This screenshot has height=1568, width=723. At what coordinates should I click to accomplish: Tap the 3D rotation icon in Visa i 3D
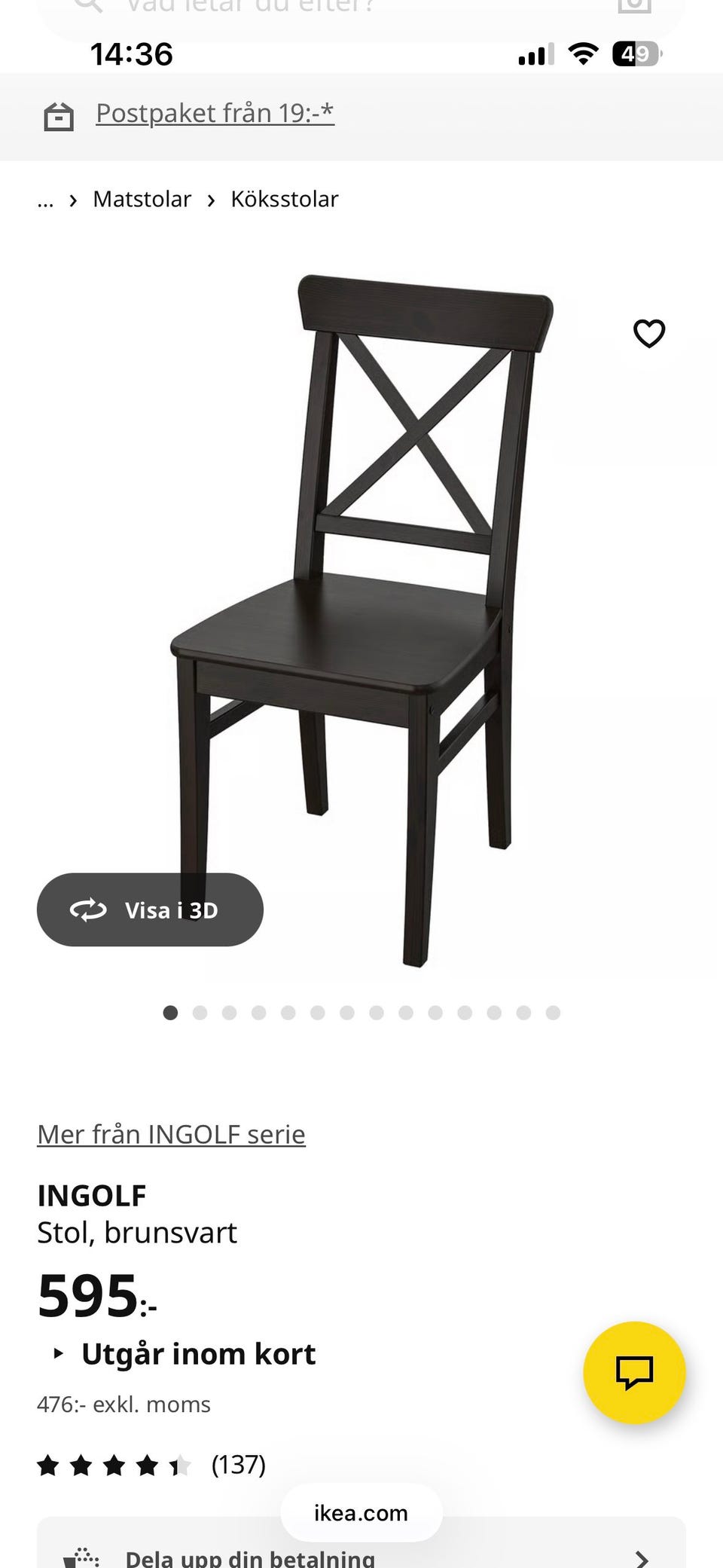(88, 909)
